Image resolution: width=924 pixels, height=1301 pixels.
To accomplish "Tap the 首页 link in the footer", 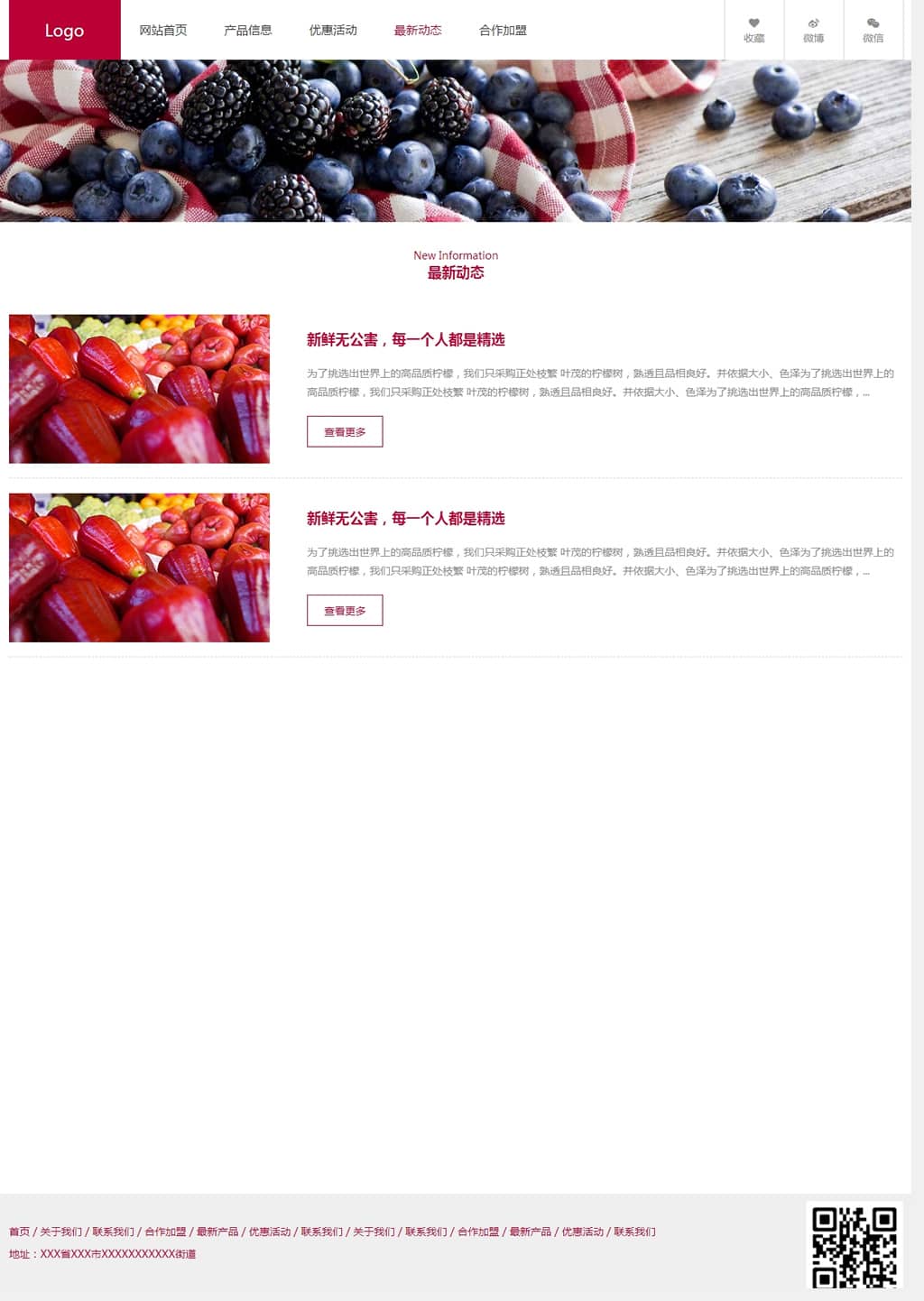I will click(19, 1232).
